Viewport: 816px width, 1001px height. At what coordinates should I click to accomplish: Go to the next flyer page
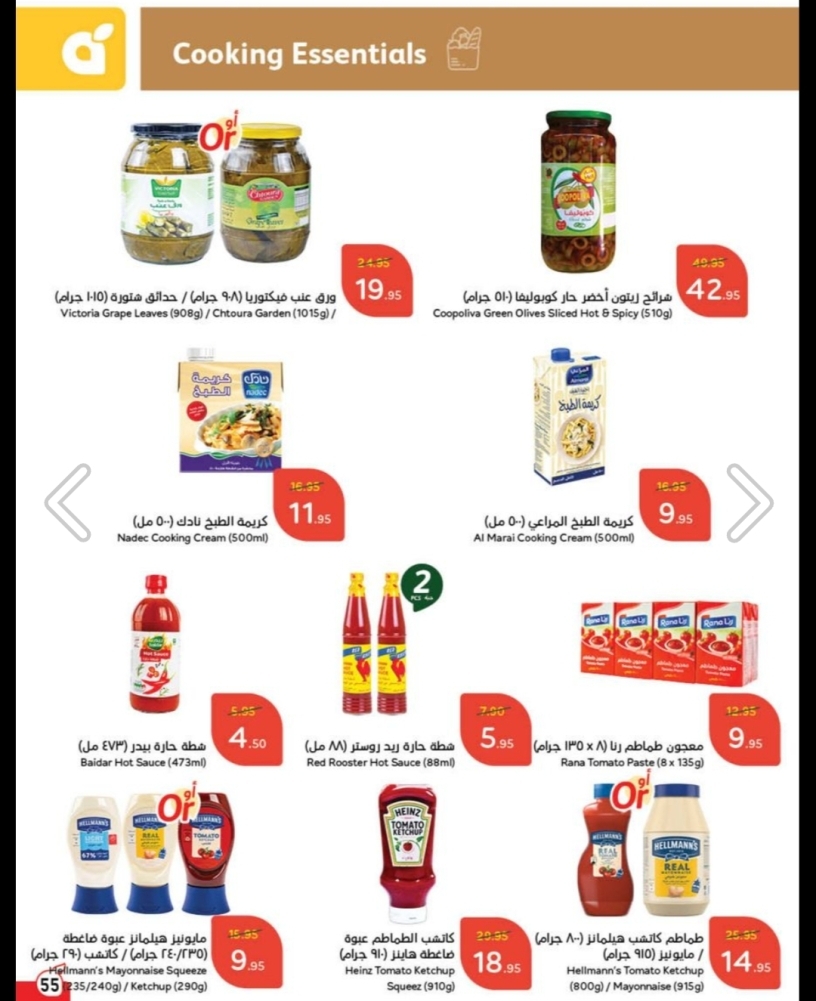pos(749,502)
